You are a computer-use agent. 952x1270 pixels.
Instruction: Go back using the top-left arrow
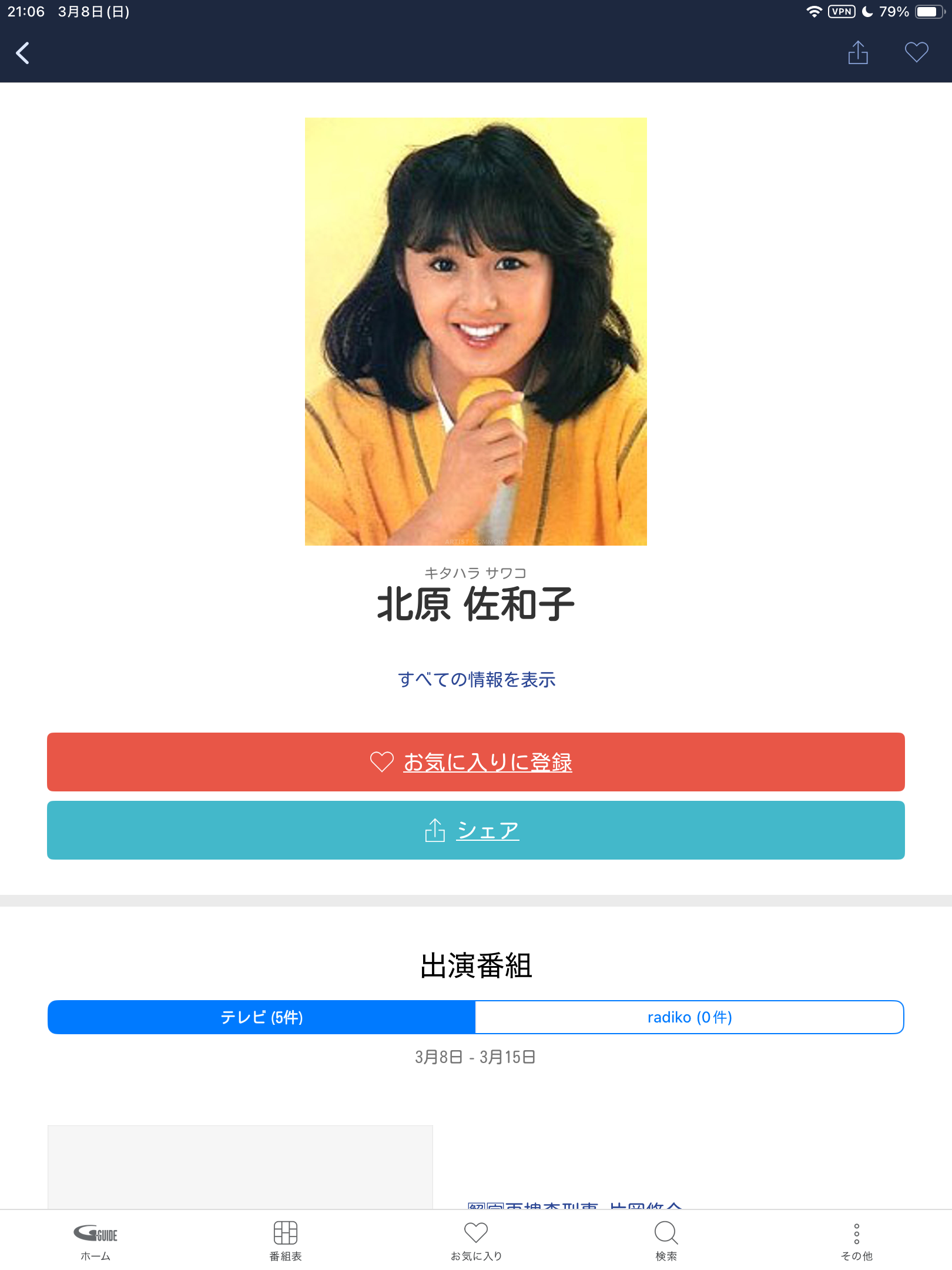[23, 53]
